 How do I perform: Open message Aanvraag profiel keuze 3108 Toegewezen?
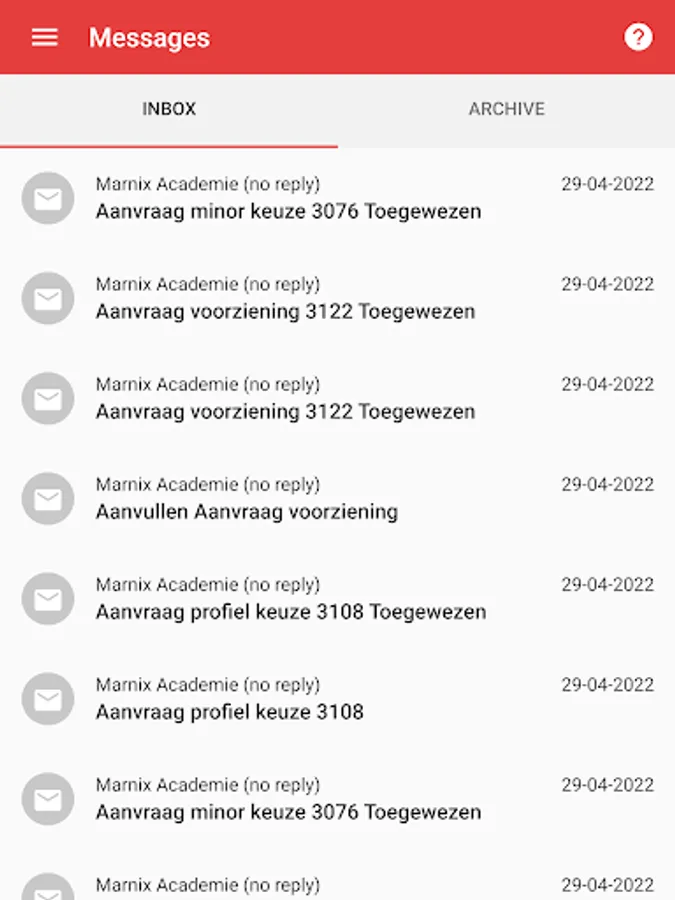tap(291, 611)
